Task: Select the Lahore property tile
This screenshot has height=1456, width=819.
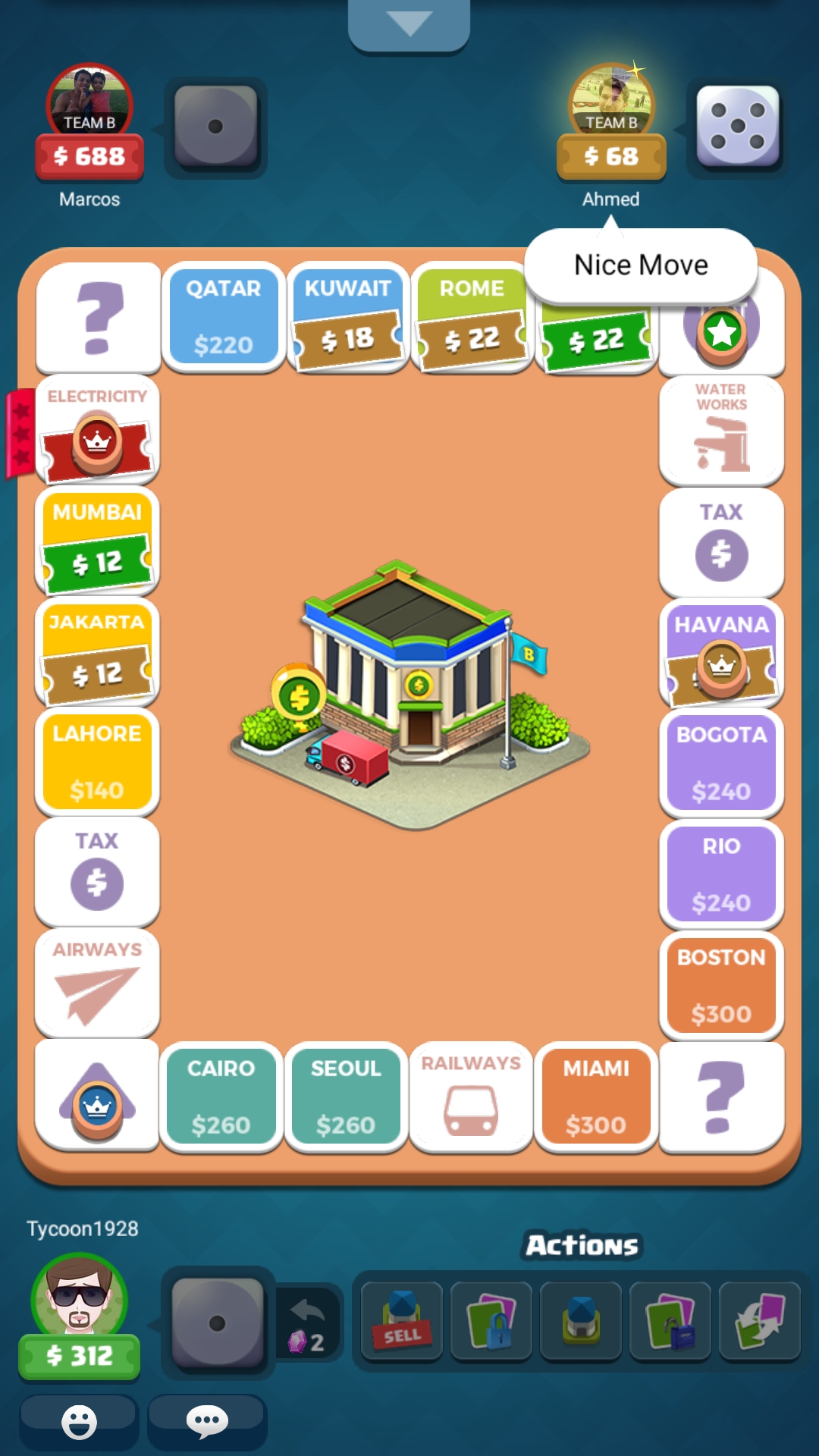Action: pos(97,761)
